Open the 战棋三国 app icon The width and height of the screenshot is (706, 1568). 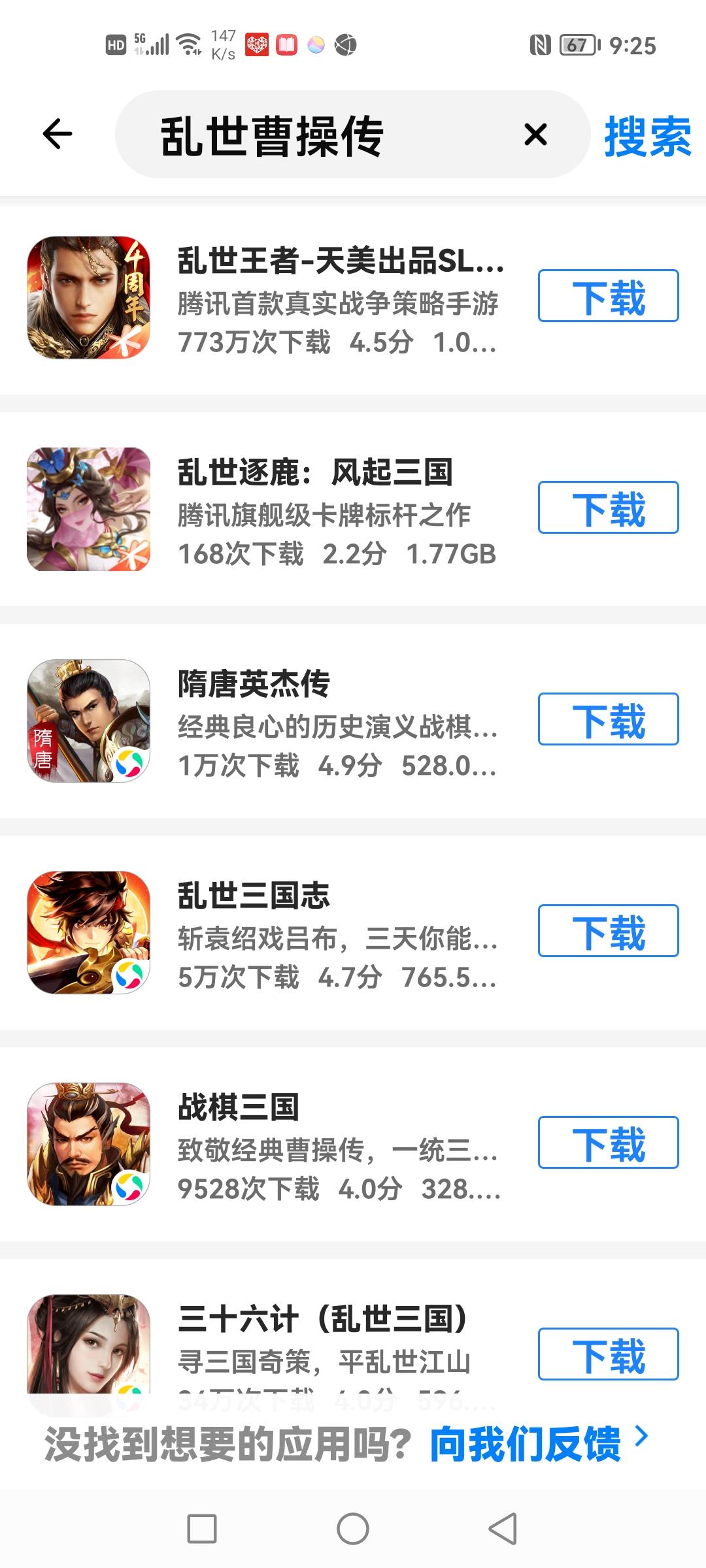pos(88,1143)
